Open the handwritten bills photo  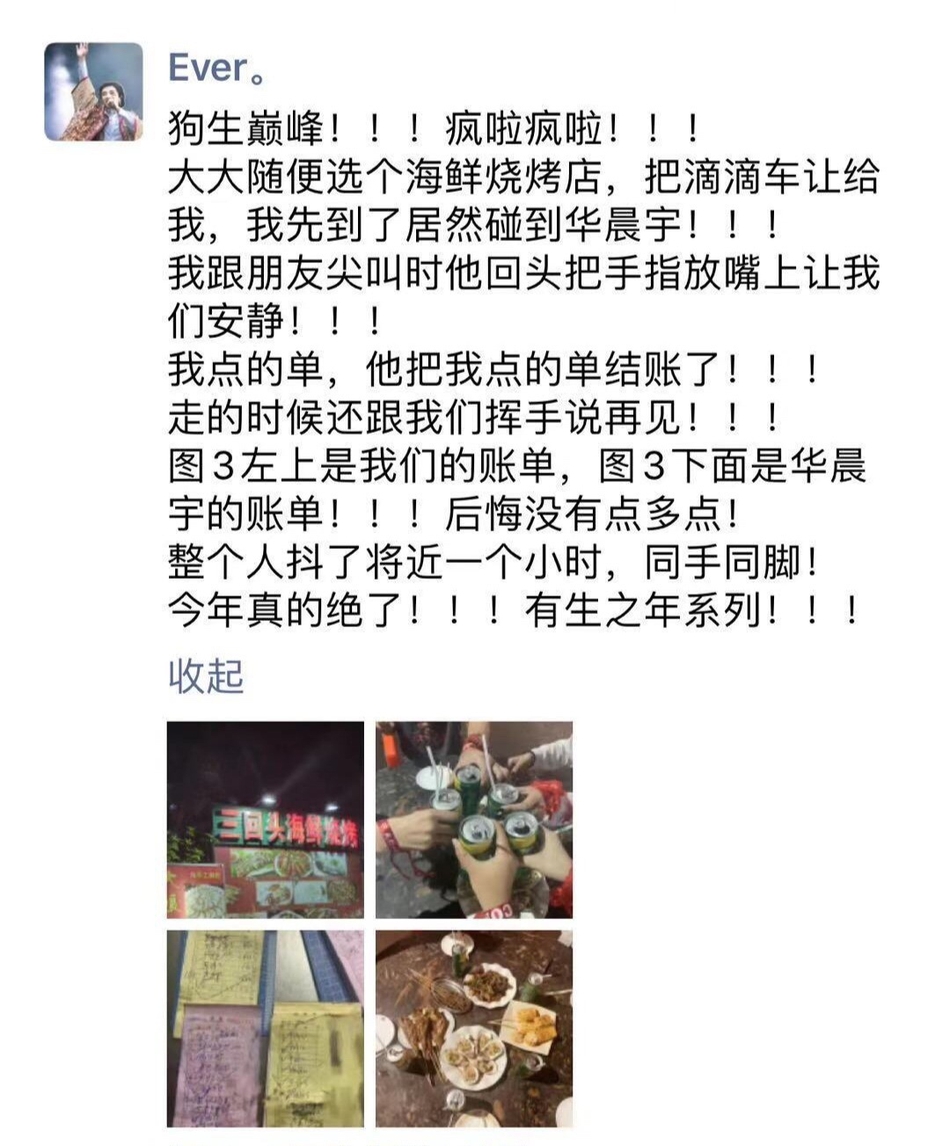coord(265,1028)
